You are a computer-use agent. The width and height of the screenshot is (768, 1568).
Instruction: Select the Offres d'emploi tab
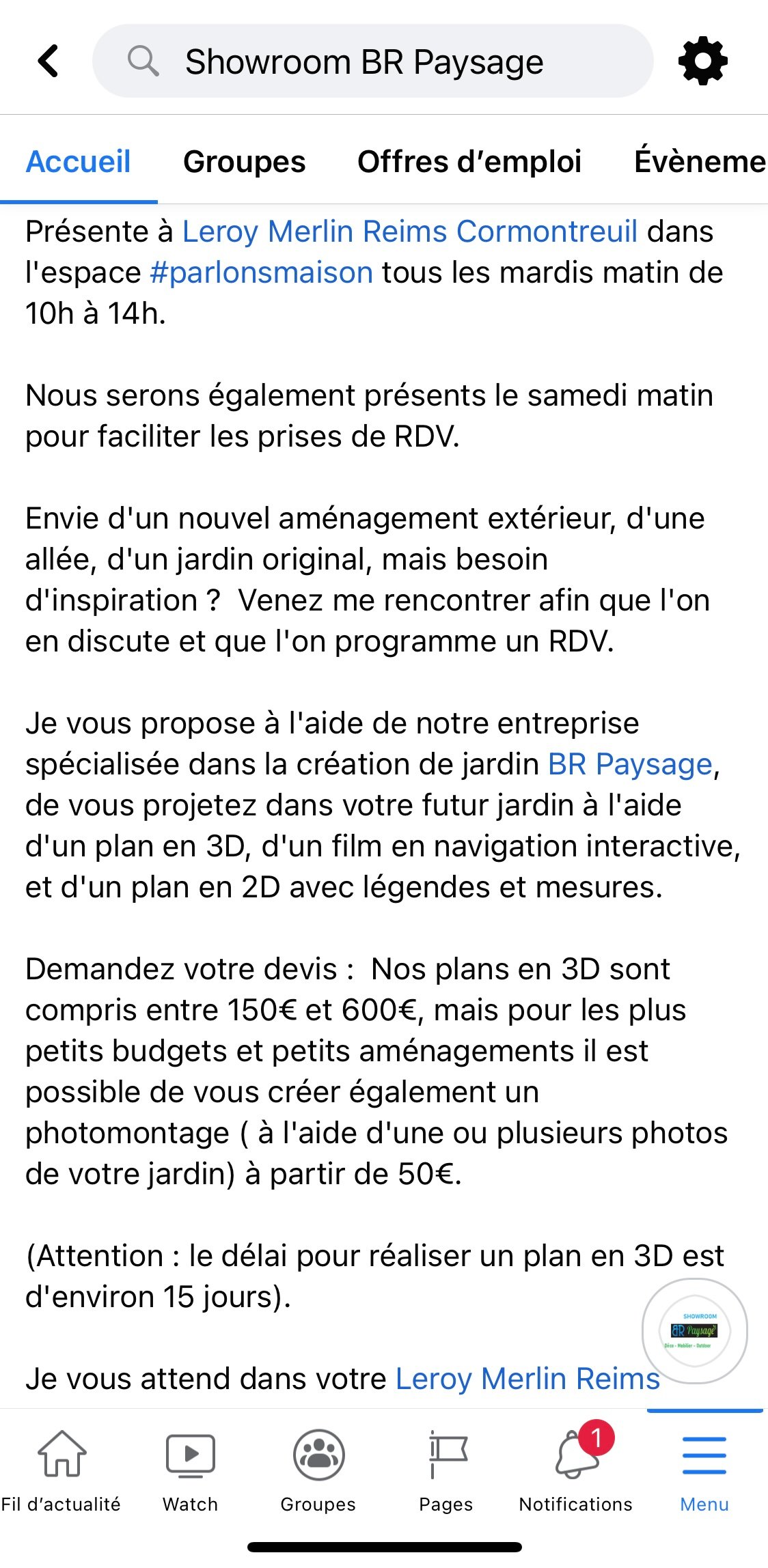click(469, 162)
